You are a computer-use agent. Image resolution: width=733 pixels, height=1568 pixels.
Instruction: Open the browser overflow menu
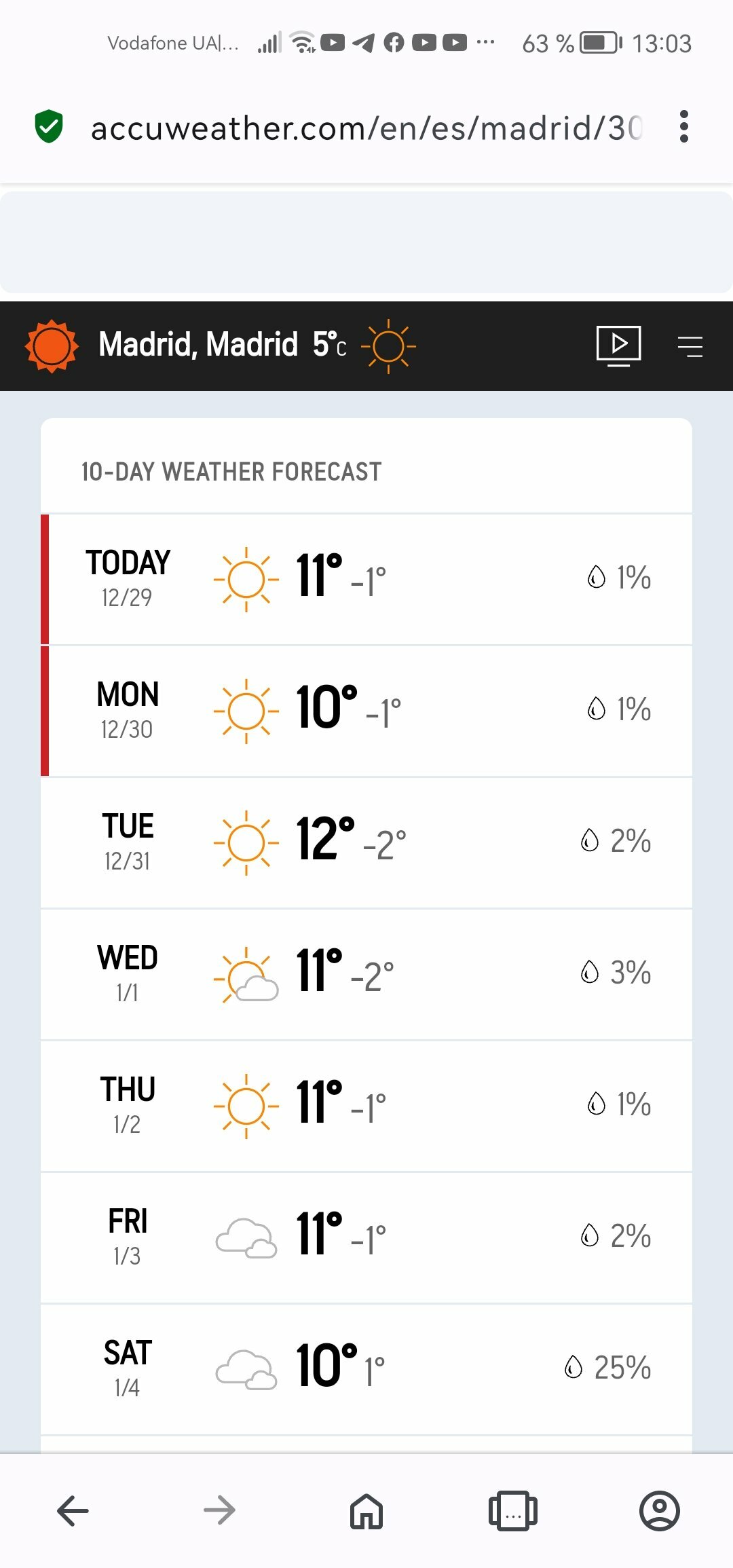(683, 127)
